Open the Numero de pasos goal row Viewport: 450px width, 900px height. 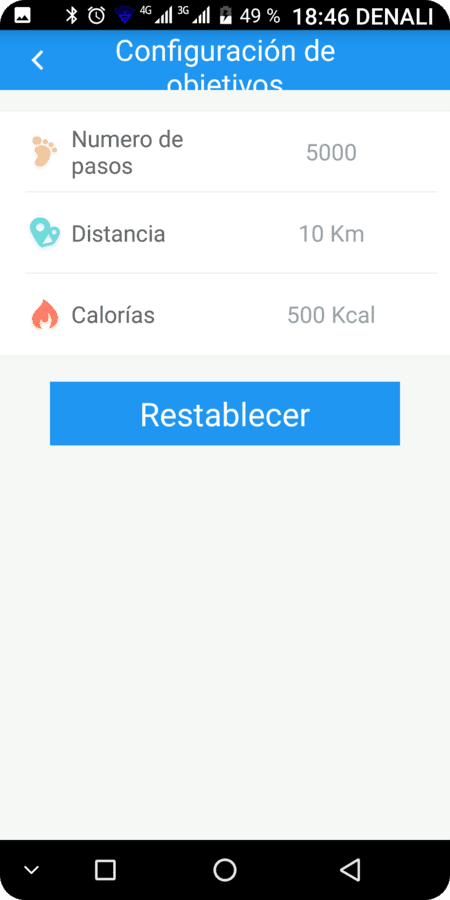[225, 152]
